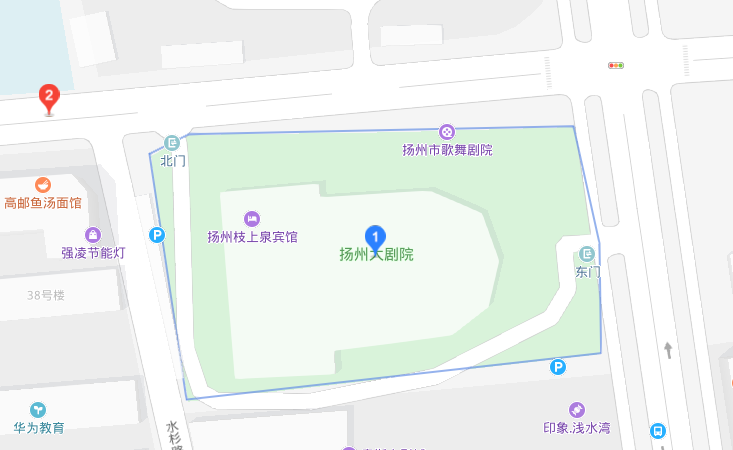Tap the 东门 entrance marker
Screen dimensions: 733x450
[587, 254]
